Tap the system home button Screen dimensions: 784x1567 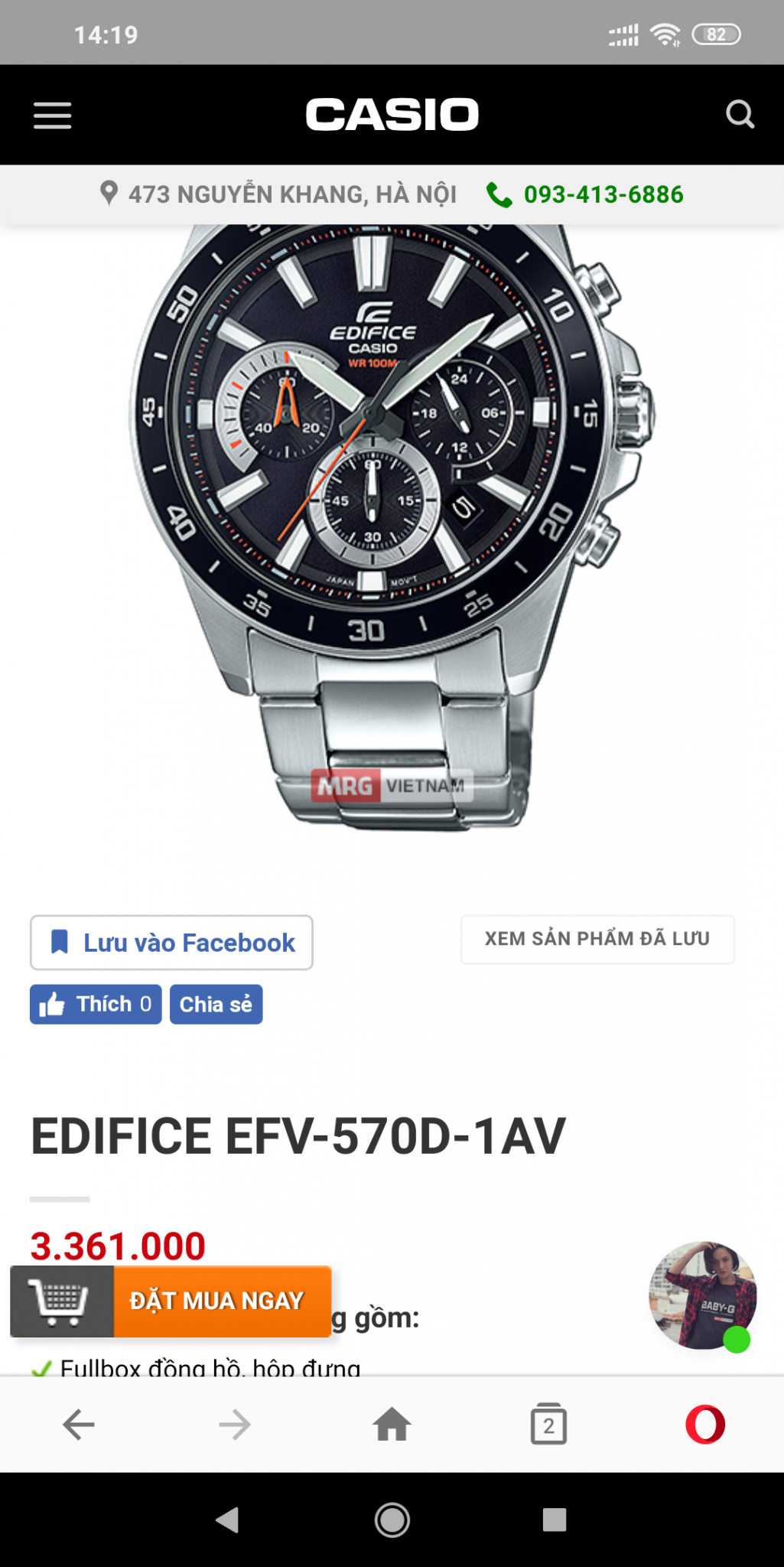click(x=392, y=1520)
